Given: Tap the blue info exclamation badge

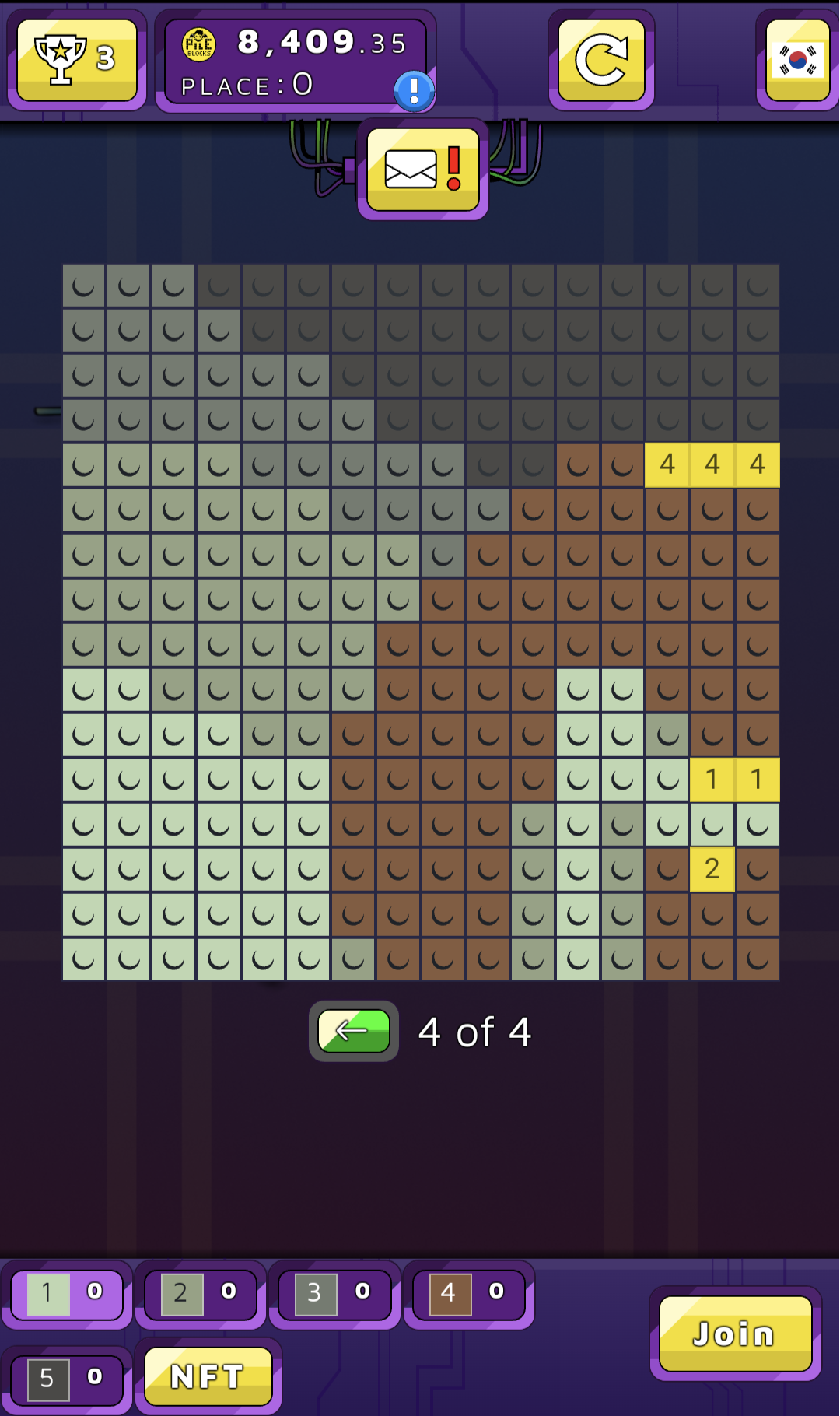Looking at the screenshot, I should [414, 91].
